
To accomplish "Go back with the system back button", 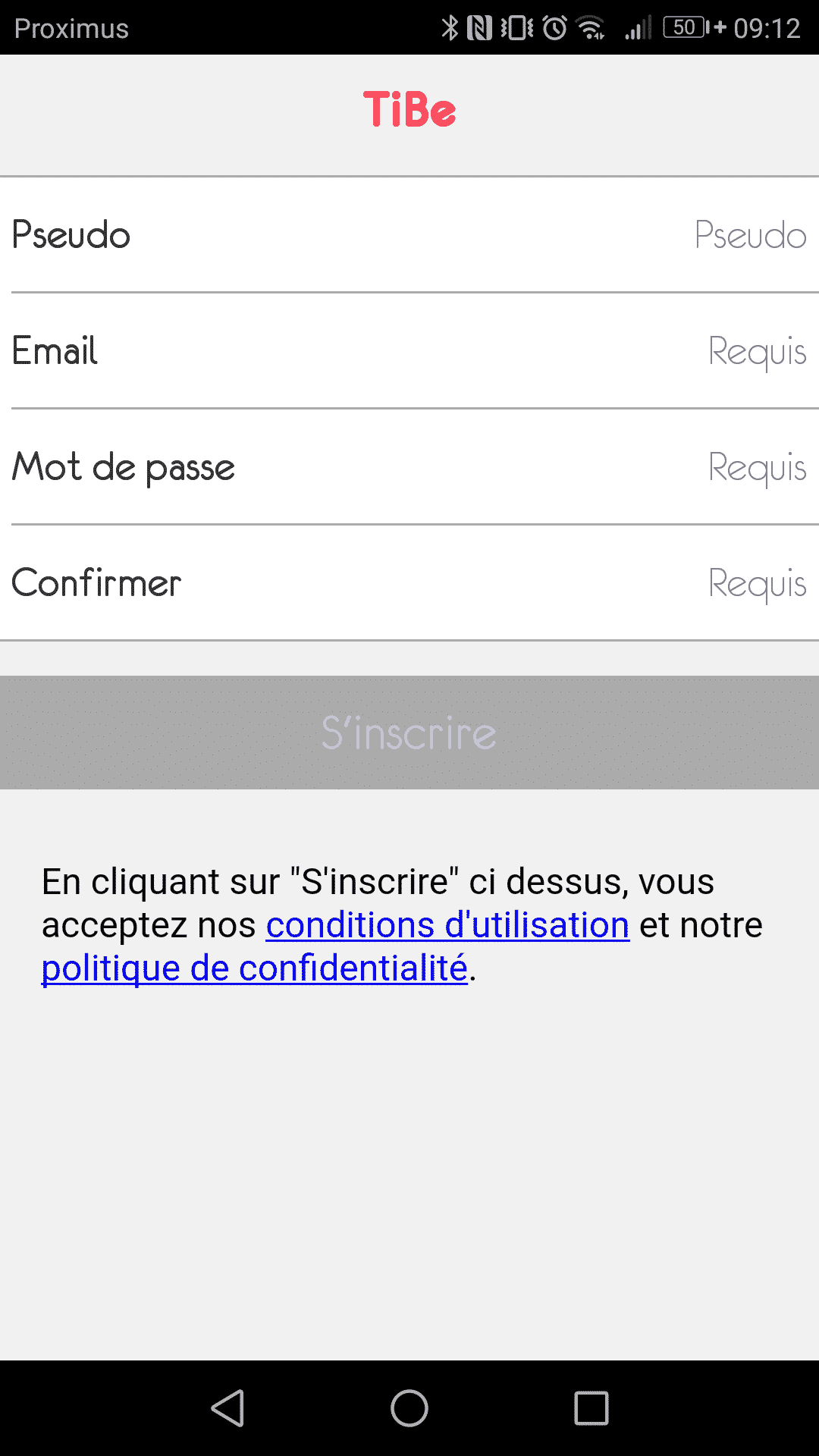I will click(227, 1408).
